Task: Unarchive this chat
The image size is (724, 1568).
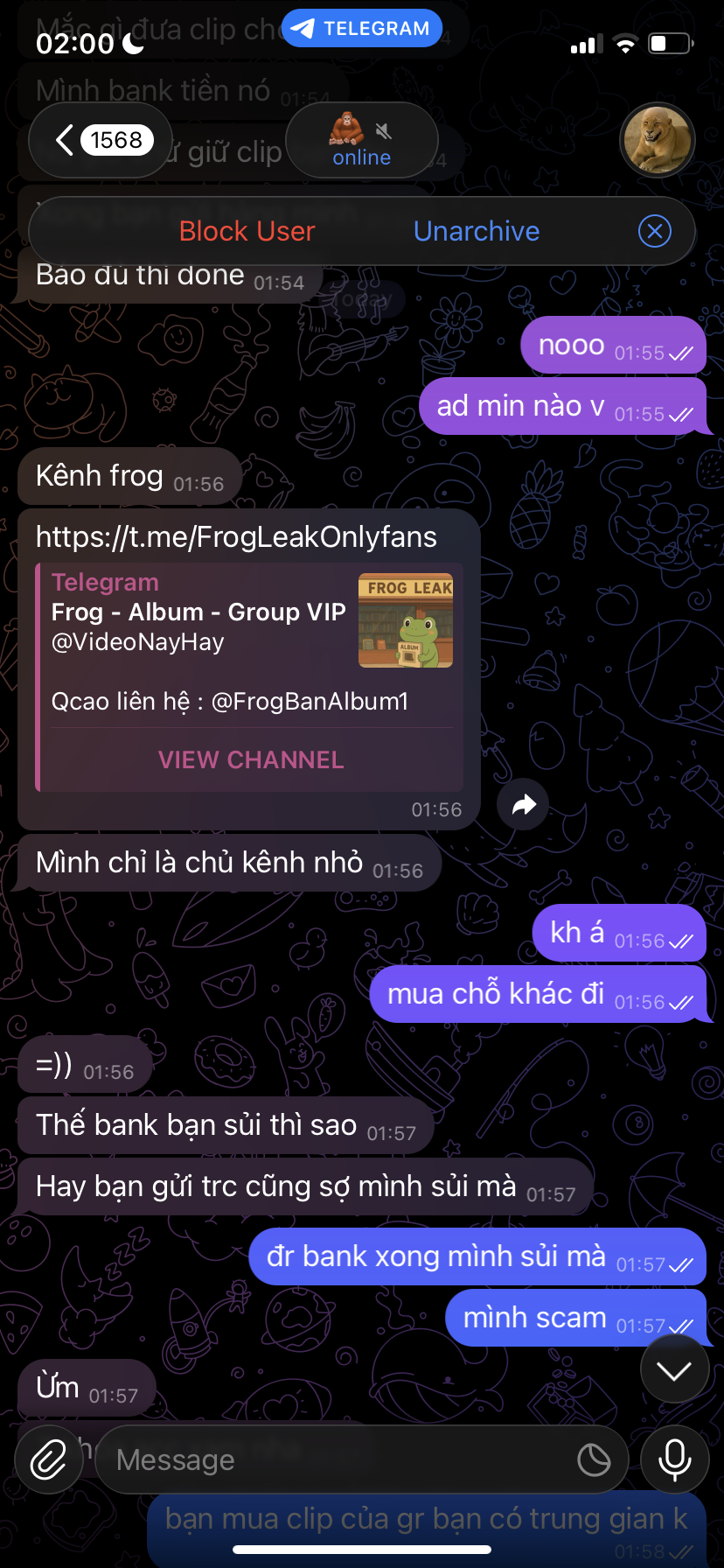Action: (477, 231)
